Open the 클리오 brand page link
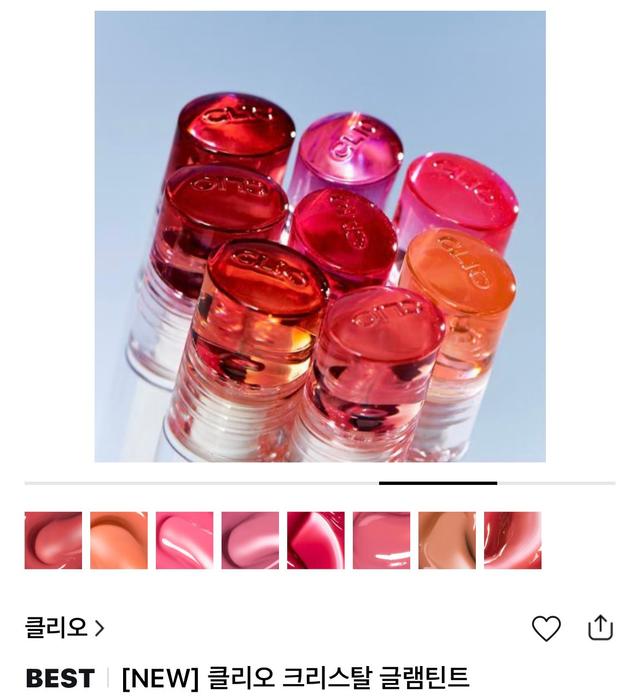Viewport: 640px width, 697px height. (64, 628)
